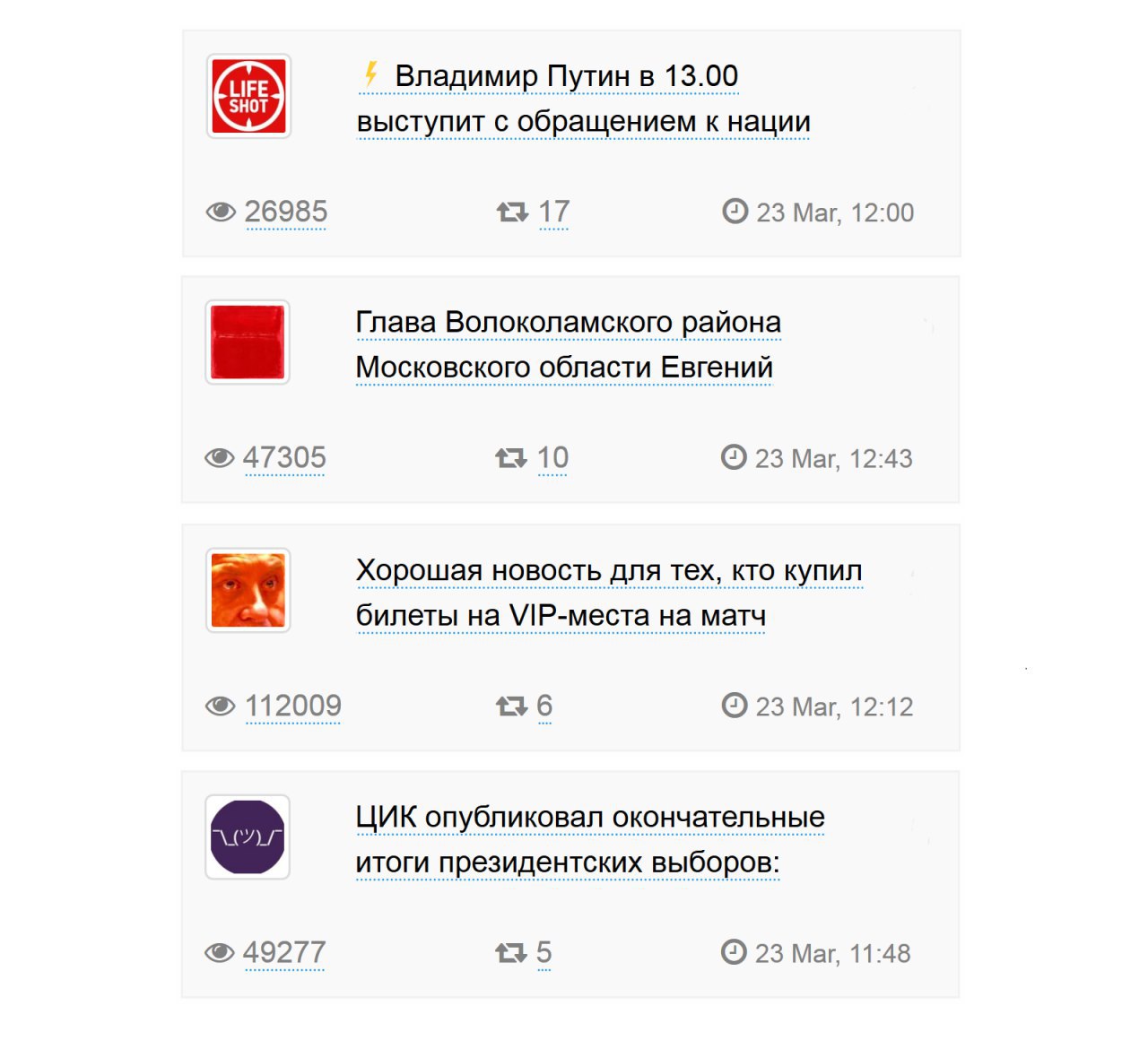Open the post about Владимир Путин's address
Image resolution: width=1148 pixels, height=1040 pixels.
tap(583, 99)
